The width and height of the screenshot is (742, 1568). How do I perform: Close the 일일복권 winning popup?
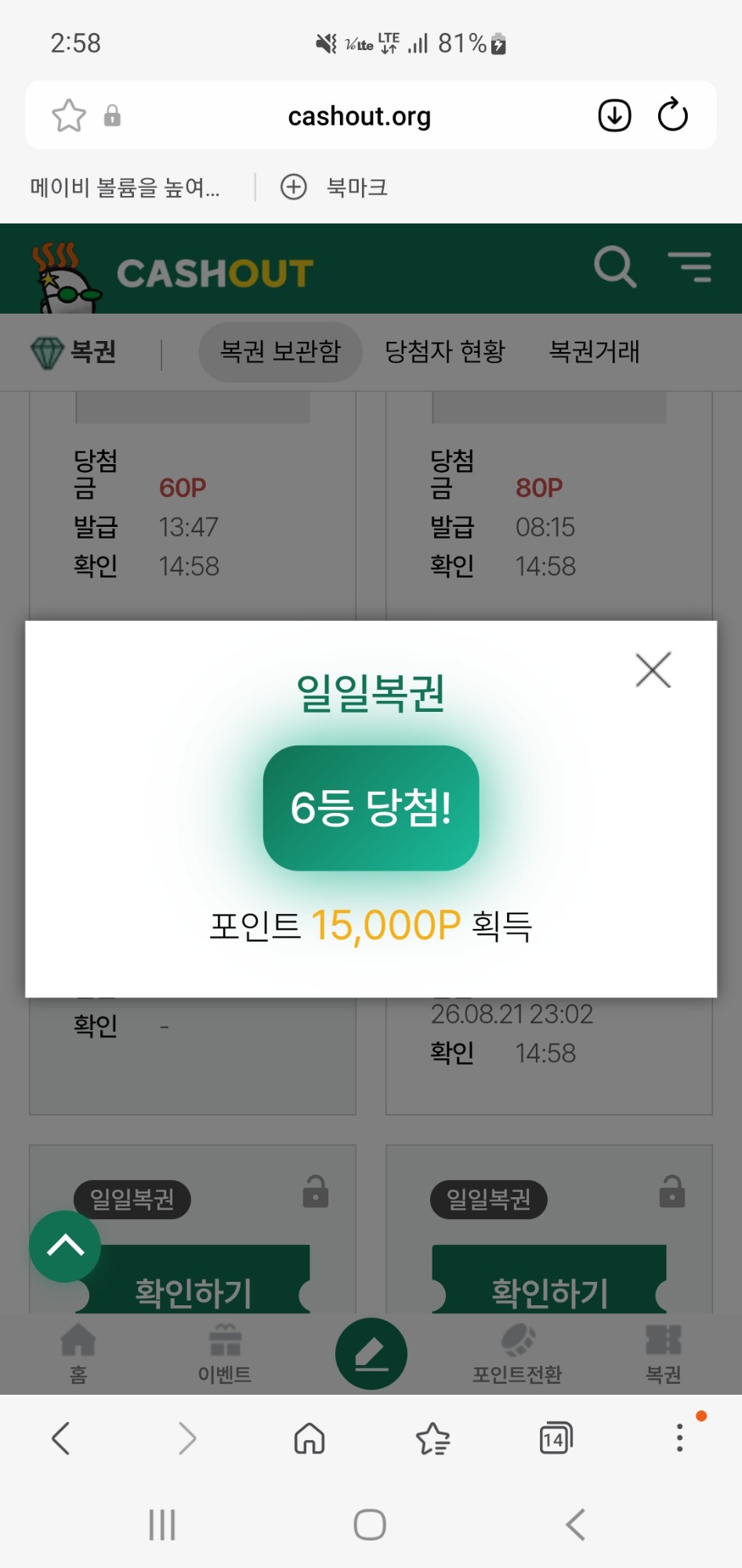653,670
